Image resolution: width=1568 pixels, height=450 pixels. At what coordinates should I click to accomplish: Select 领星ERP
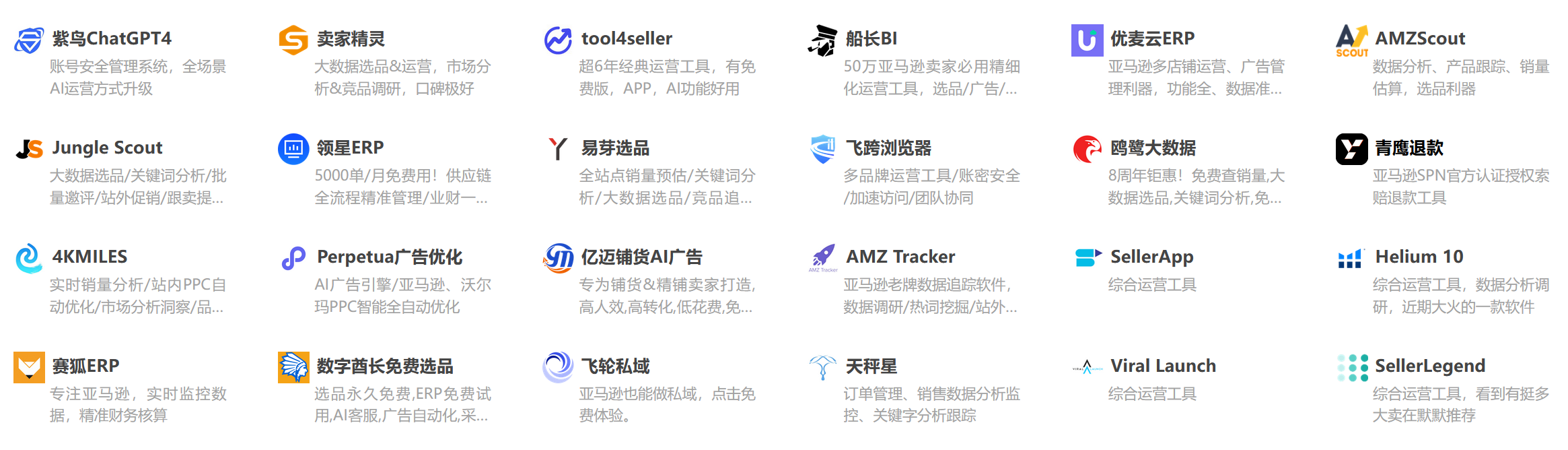coord(350,148)
